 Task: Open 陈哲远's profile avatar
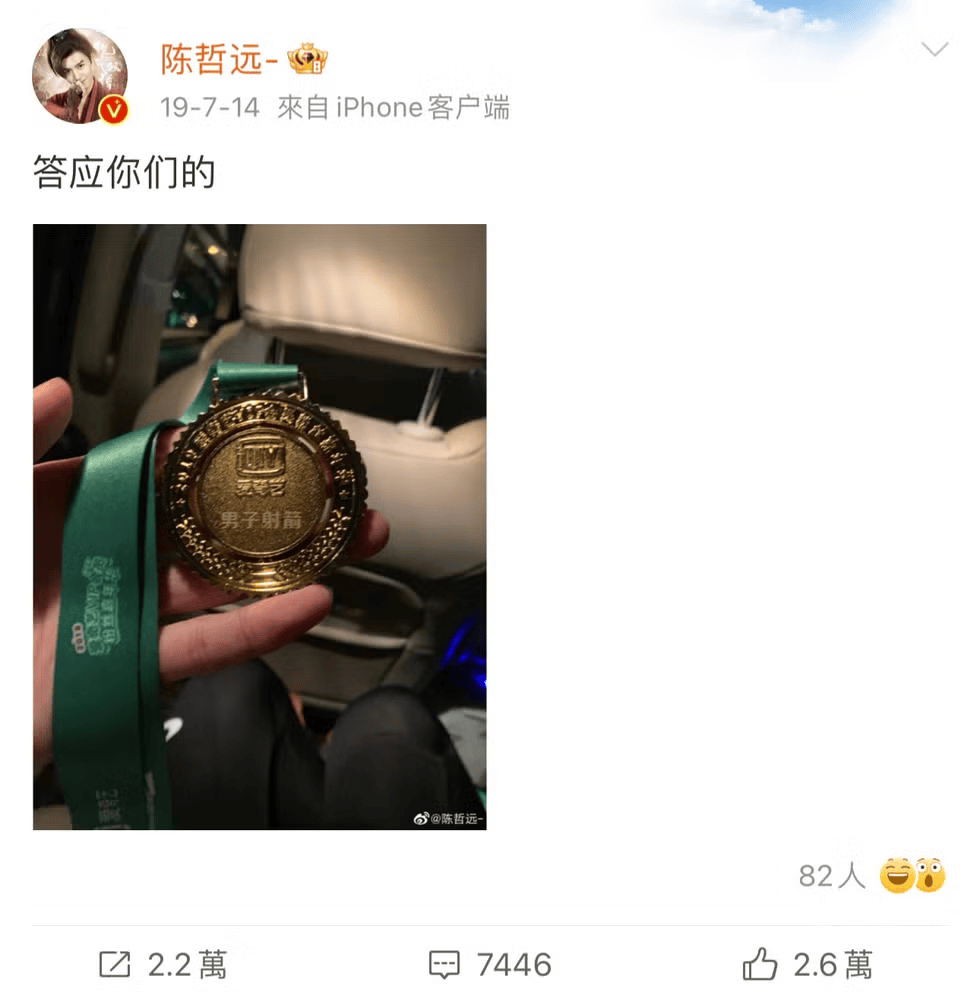80,76
